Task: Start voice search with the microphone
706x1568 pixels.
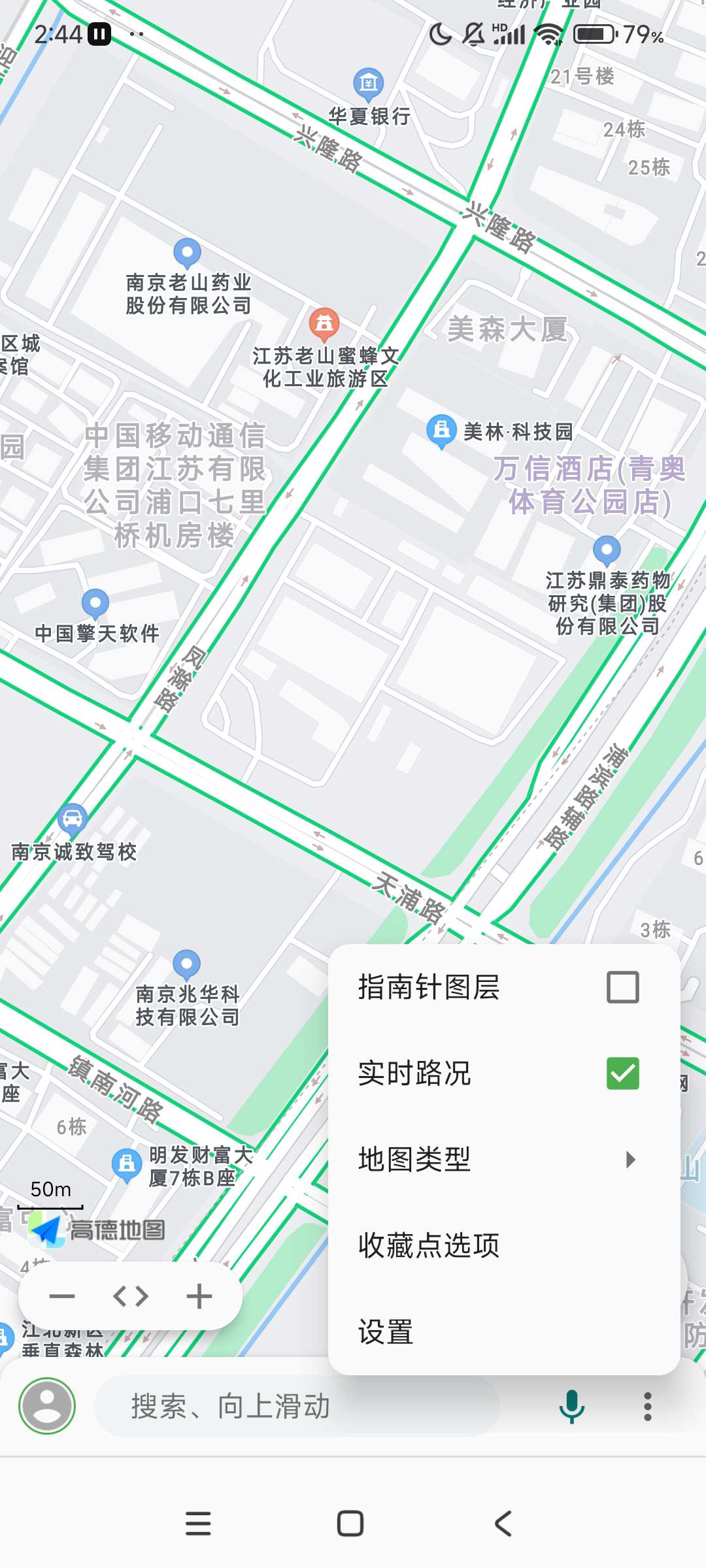Action: (x=572, y=1406)
